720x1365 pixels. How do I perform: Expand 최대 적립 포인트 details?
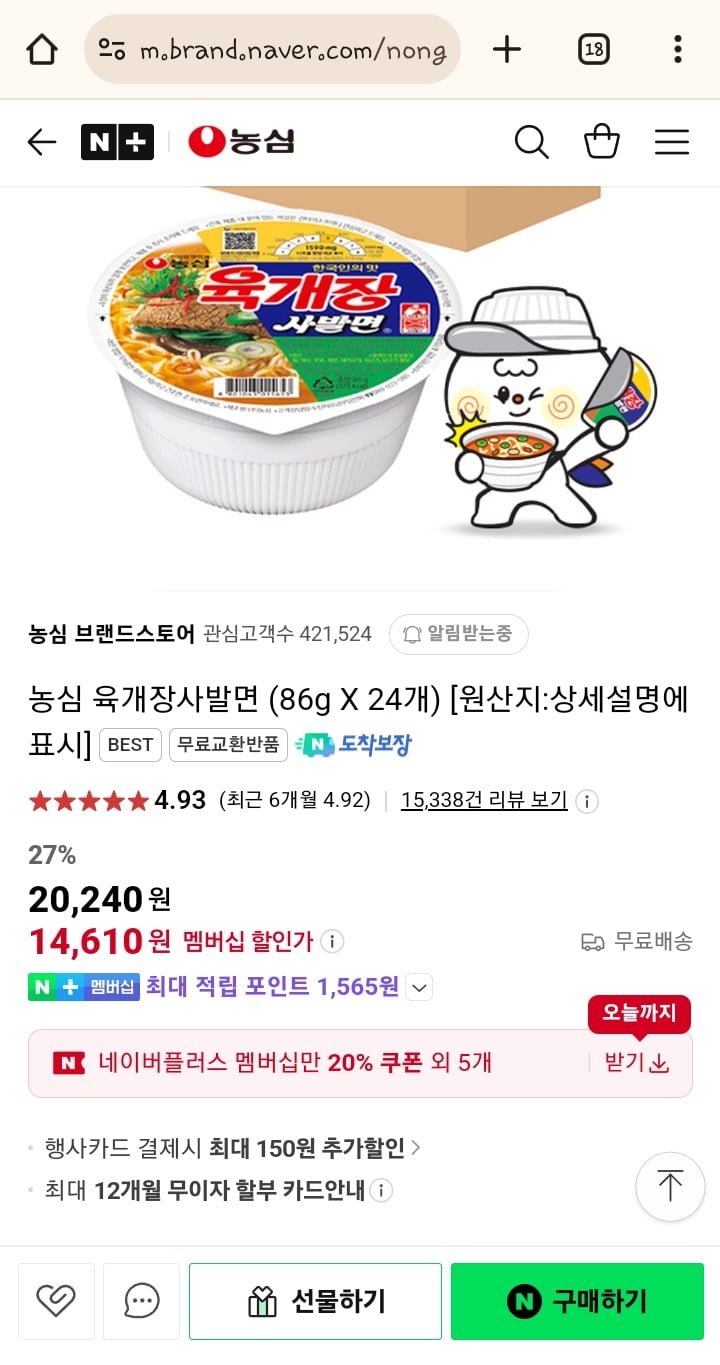point(420,988)
